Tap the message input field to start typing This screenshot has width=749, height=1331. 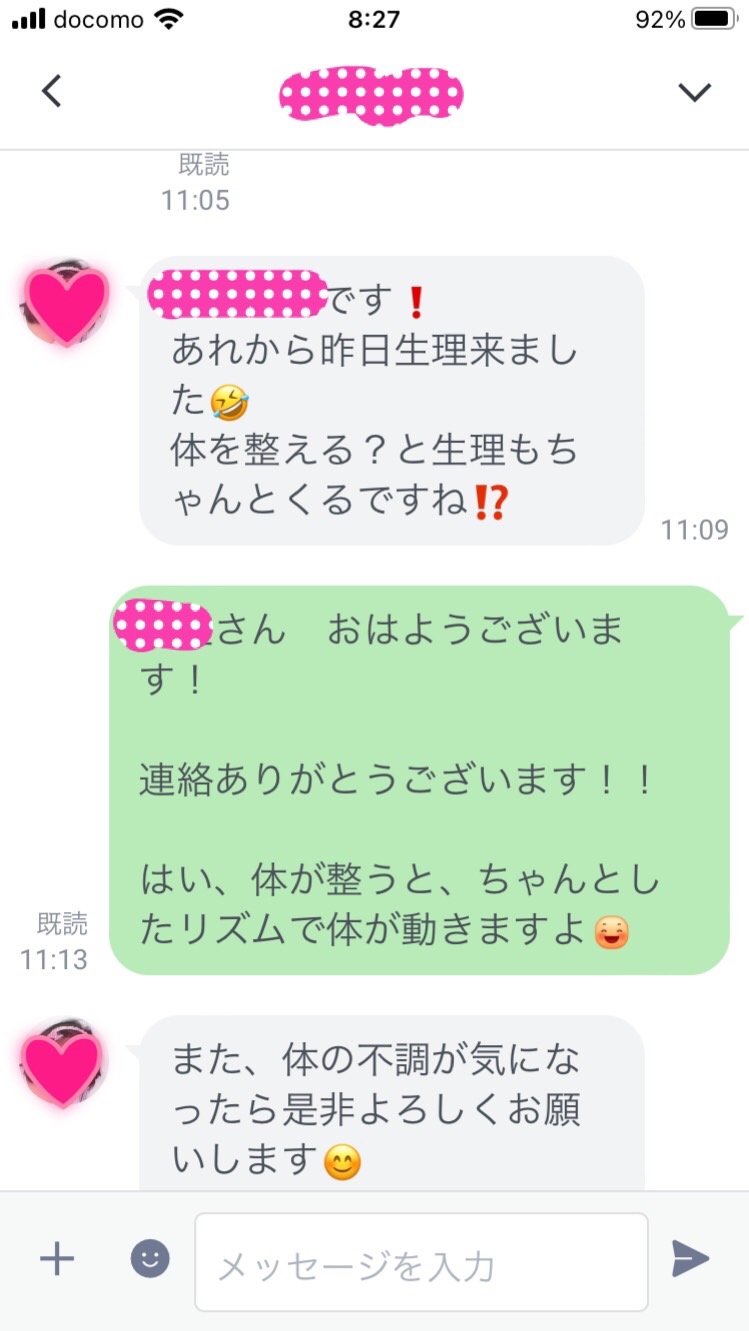tap(420, 1260)
